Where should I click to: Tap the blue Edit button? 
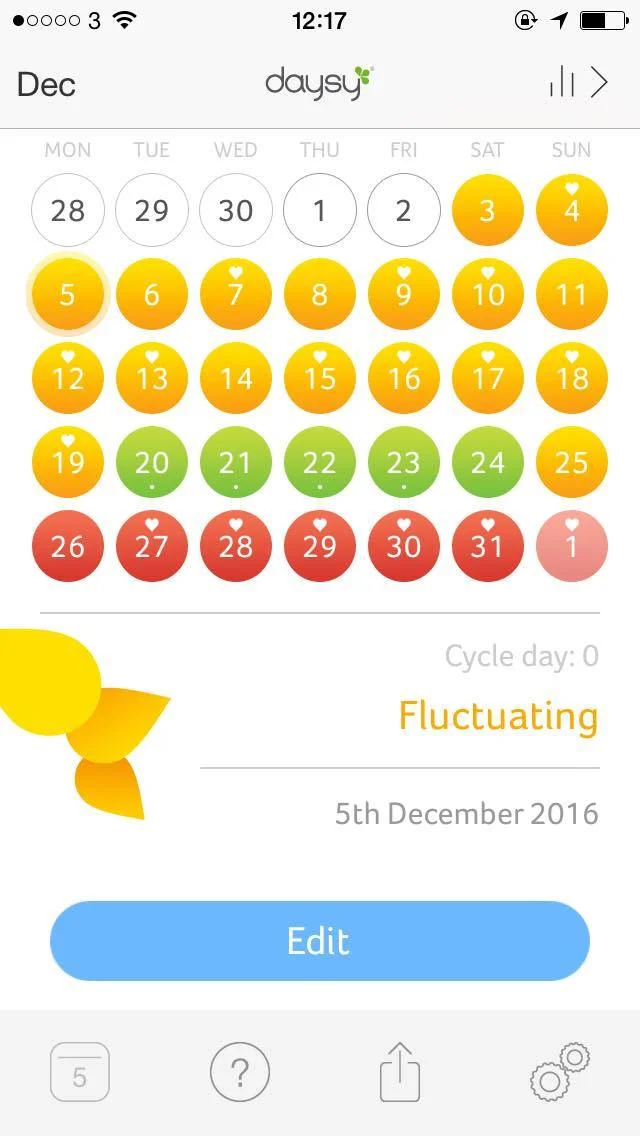point(320,940)
